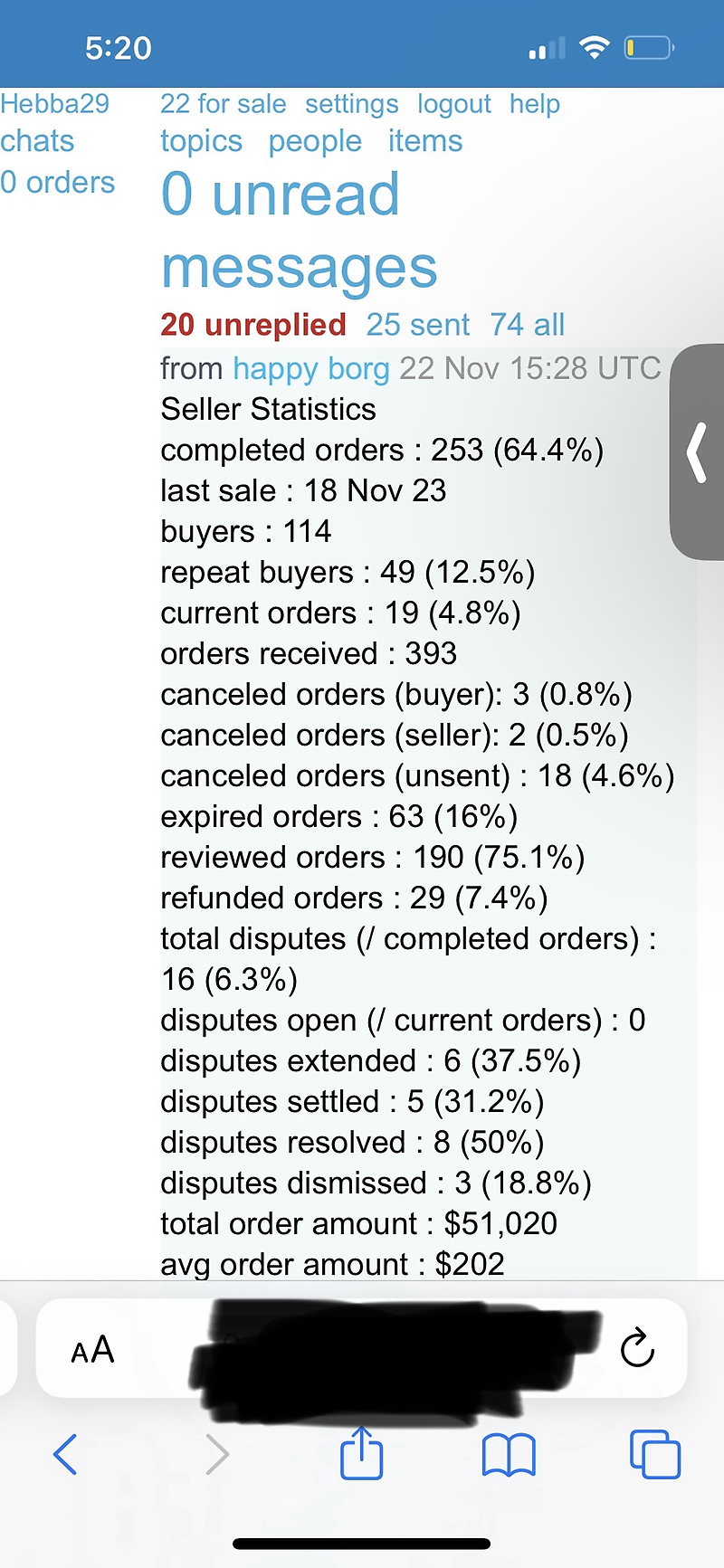
Task: Browse topics
Action: click(x=201, y=141)
